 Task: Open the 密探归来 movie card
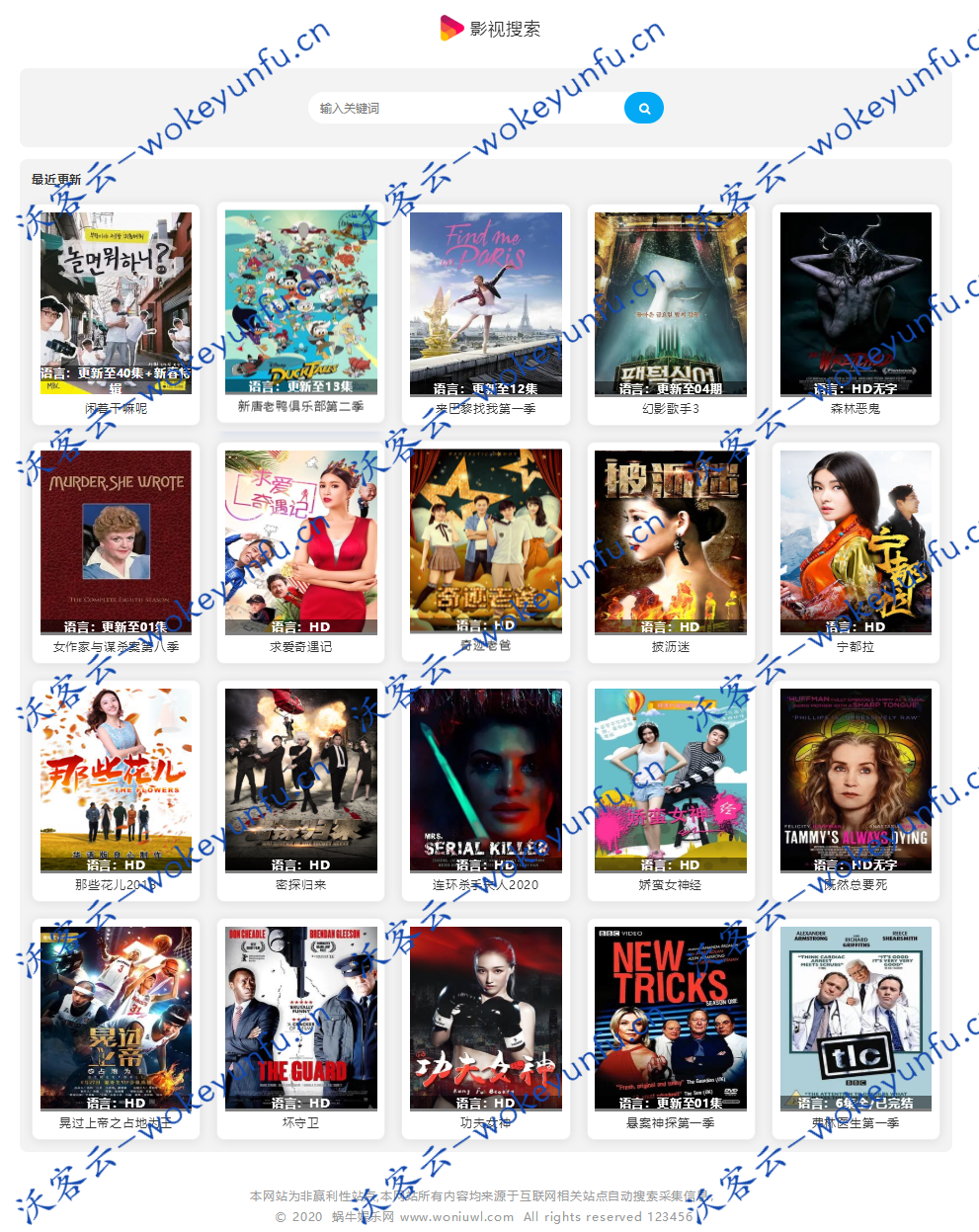click(300, 780)
